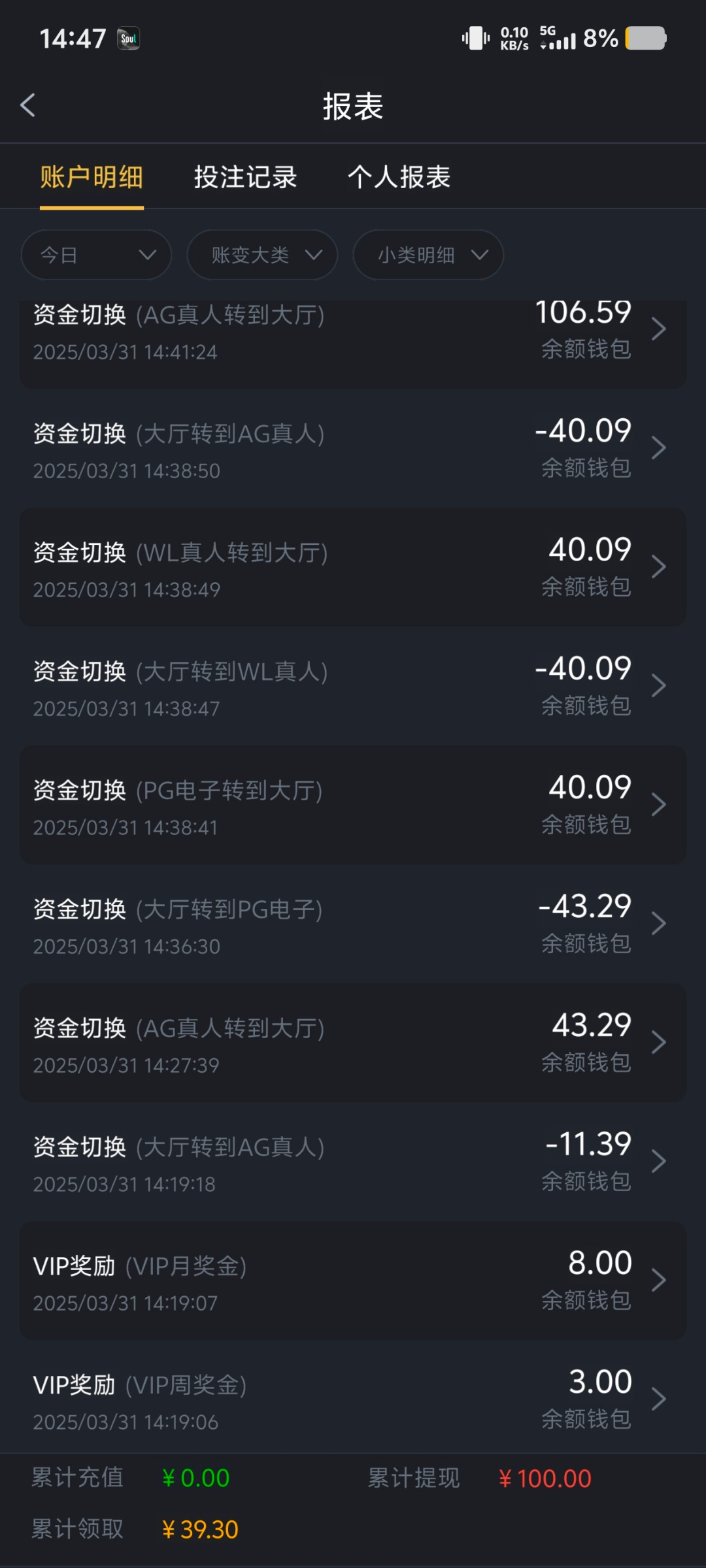Open the VIP月奖金 reward record
Viewport: 706px width, 1568px height.
tap(353, 1281)
